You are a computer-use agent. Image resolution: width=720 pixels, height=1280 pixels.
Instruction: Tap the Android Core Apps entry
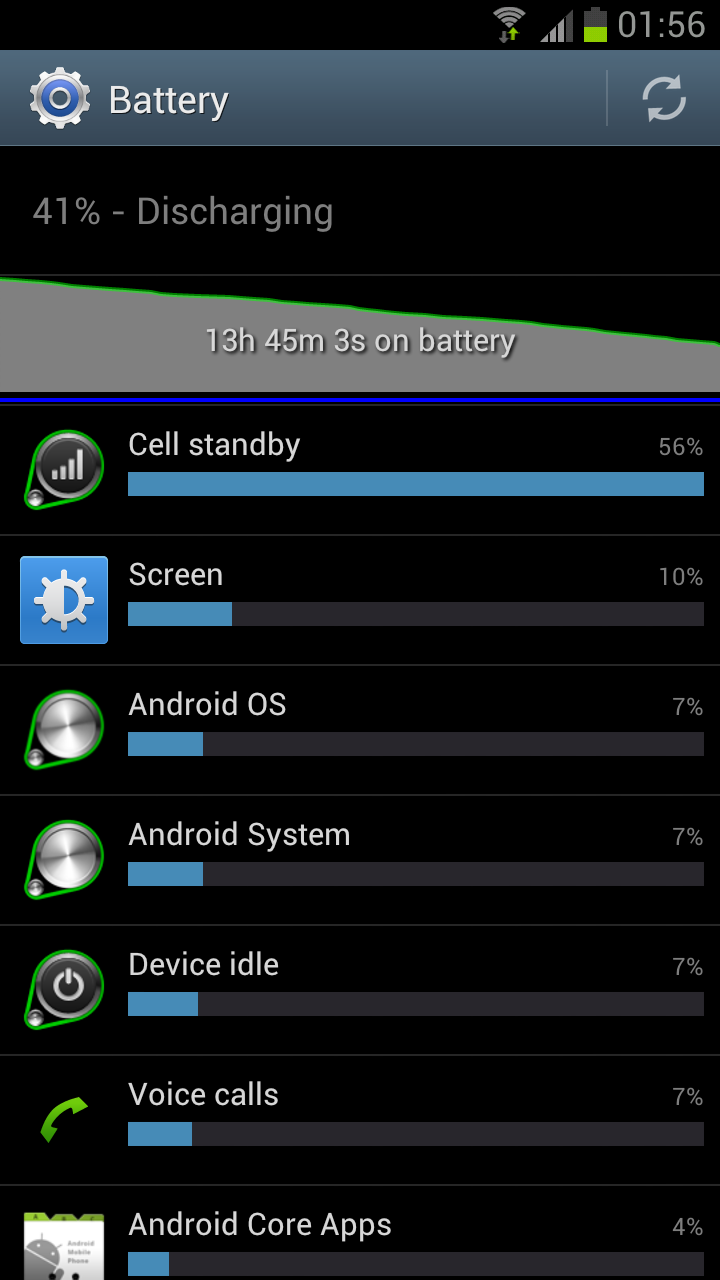pyautogui.click(x=360, y=1233)
